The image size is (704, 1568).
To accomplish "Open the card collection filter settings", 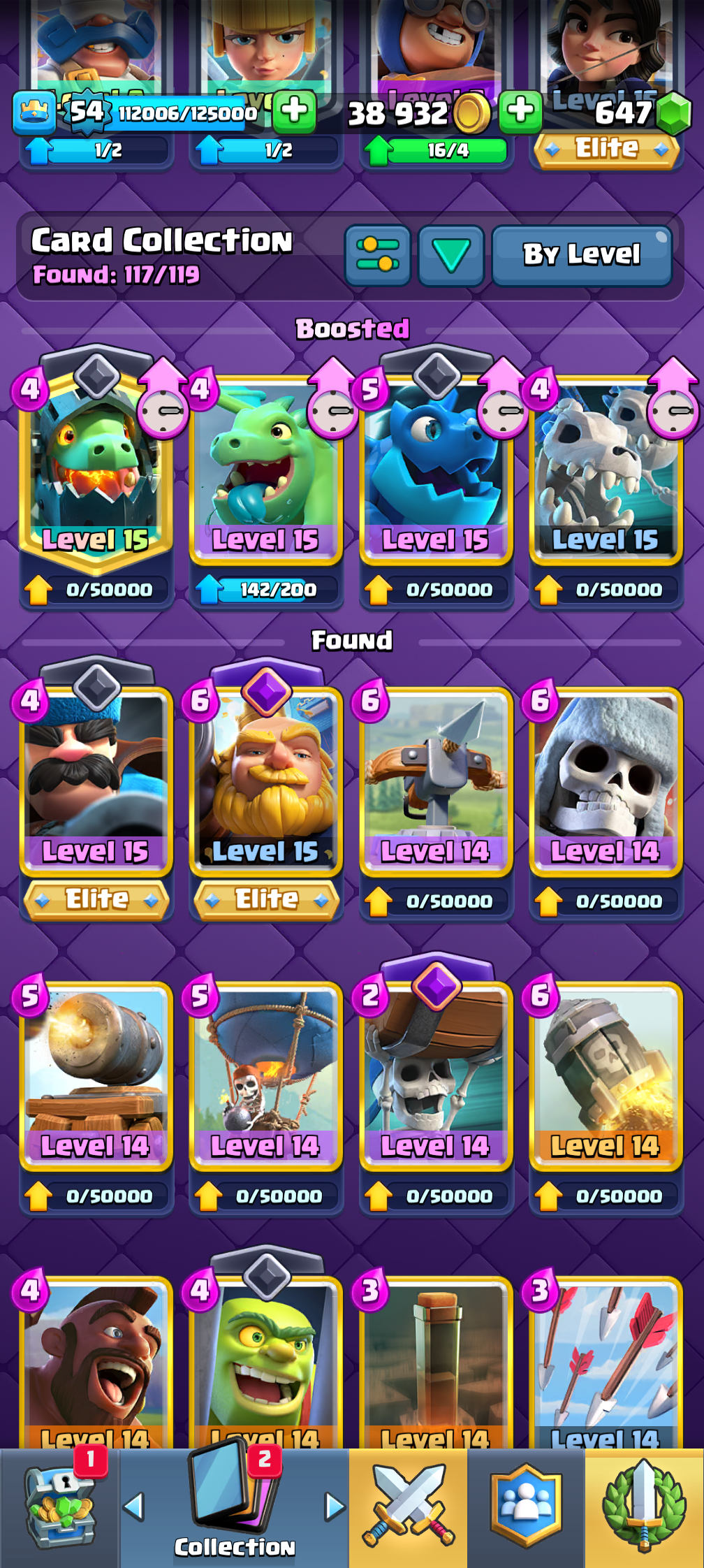I will 377,255.
